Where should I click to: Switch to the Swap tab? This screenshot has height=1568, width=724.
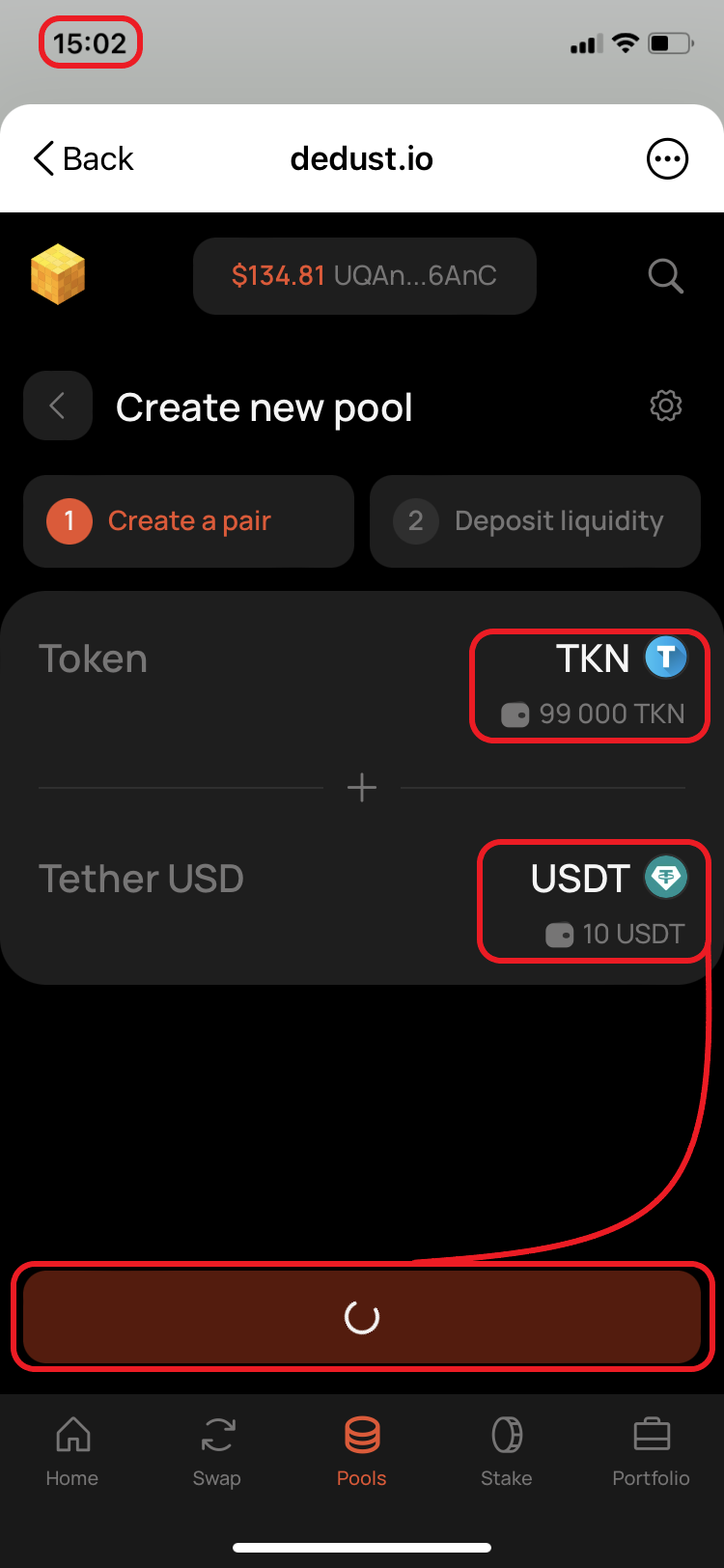pos(217,1450)
